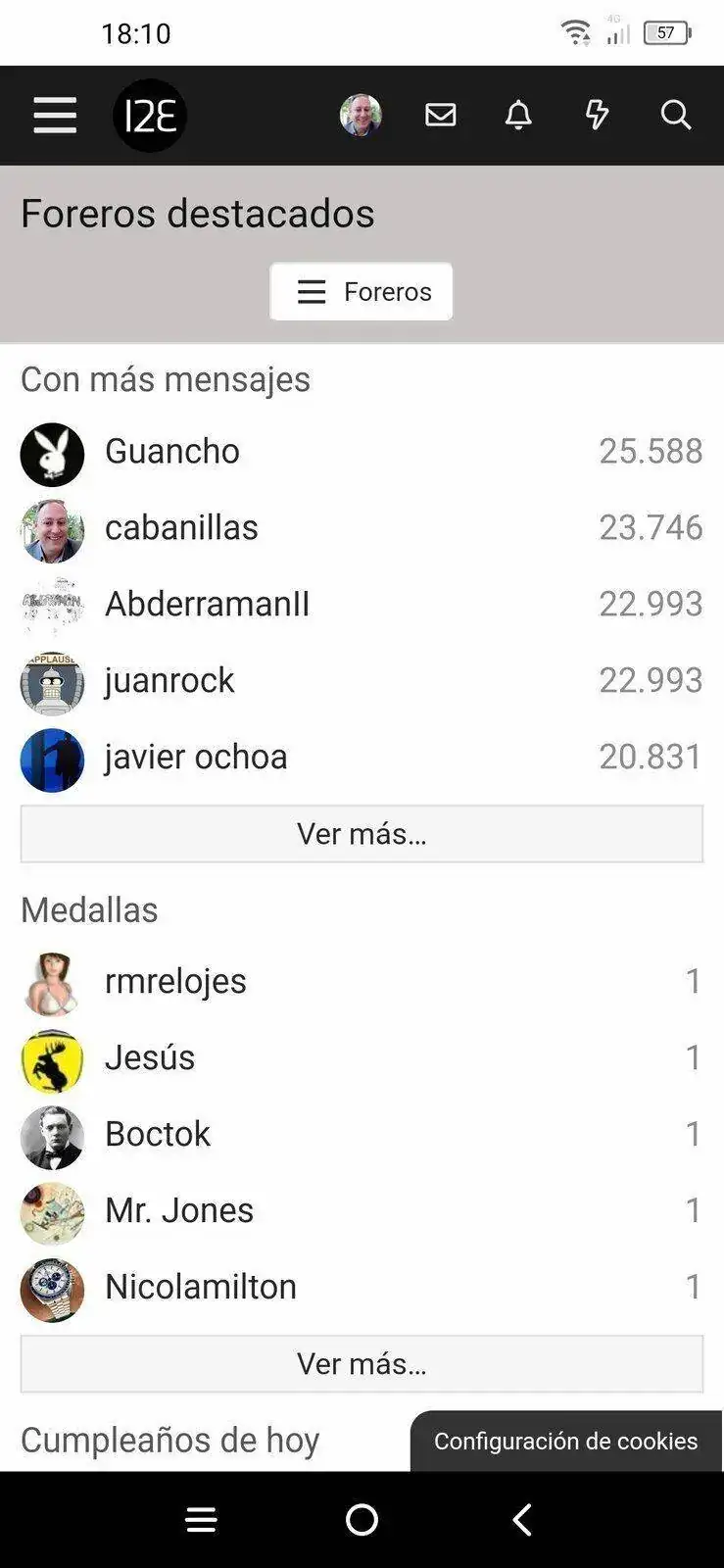The height and width of the screenshot is (1568, 724).
Task: Open javier ochoa's profile
Action: (x=196, y=758)
